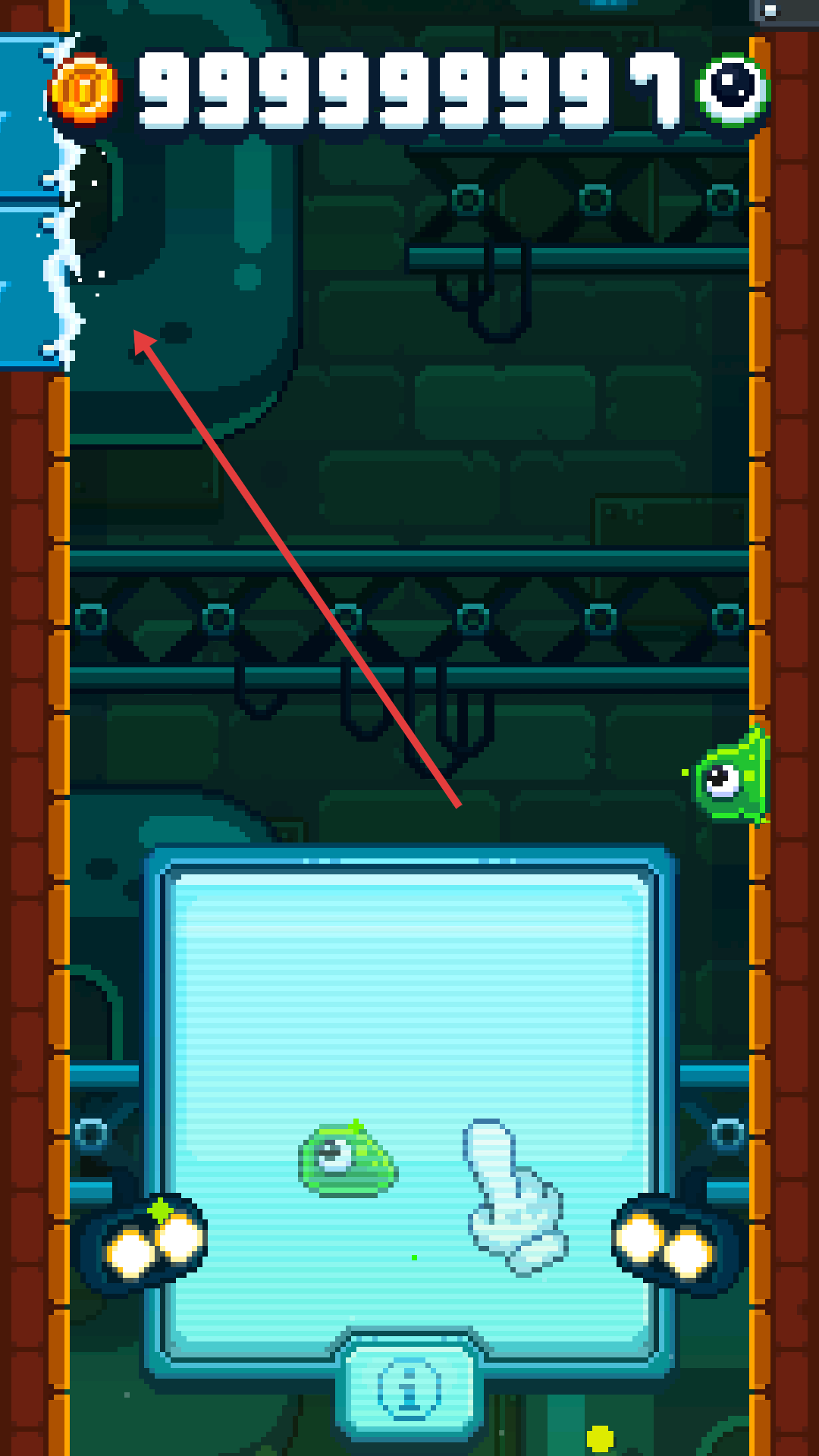The height and width of the screenshot is (1456, 819).
Task: Open the tutorial info button
Action: (409, 1391)
